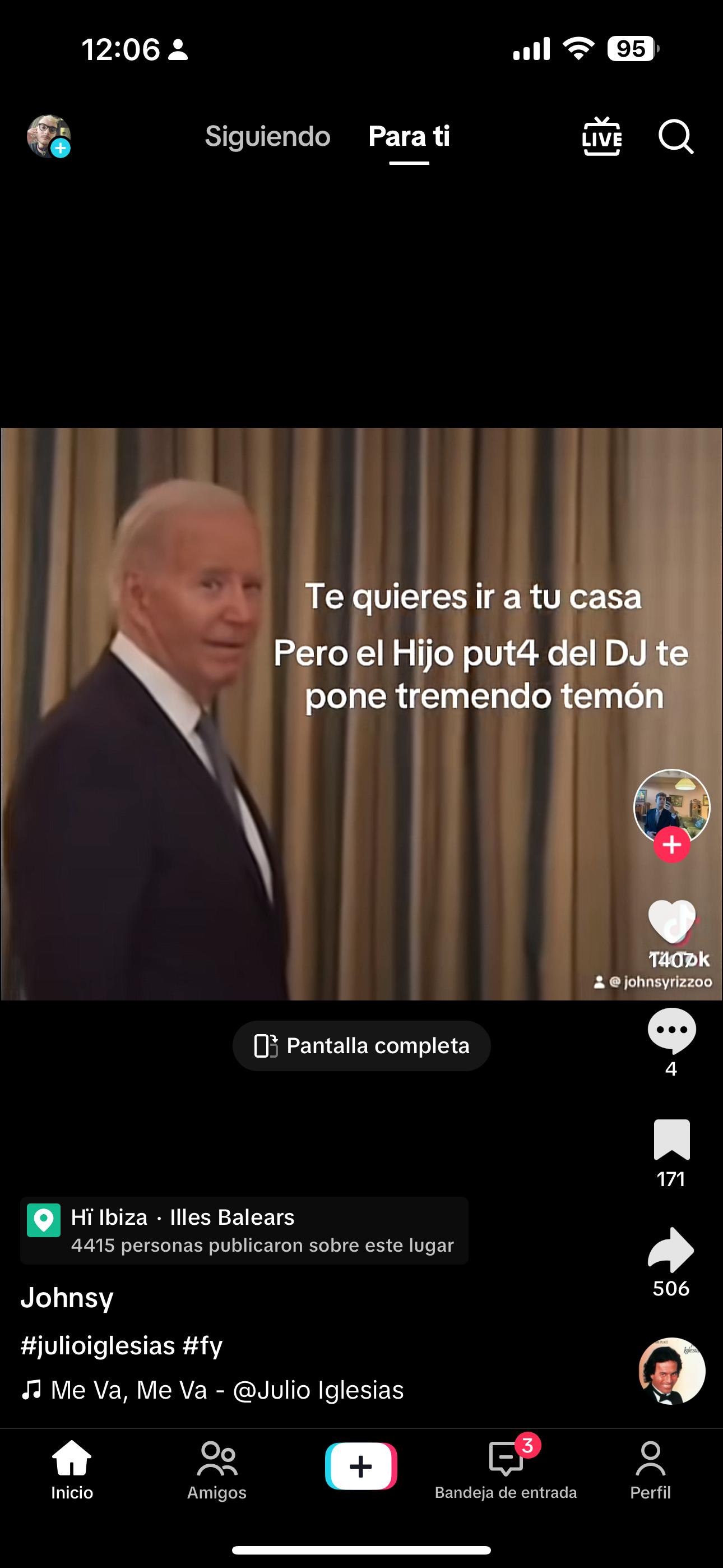Create a new post with the plus button
Image resolution: width=723 pixels, height=1568 pixels.
coord(361,1466)
